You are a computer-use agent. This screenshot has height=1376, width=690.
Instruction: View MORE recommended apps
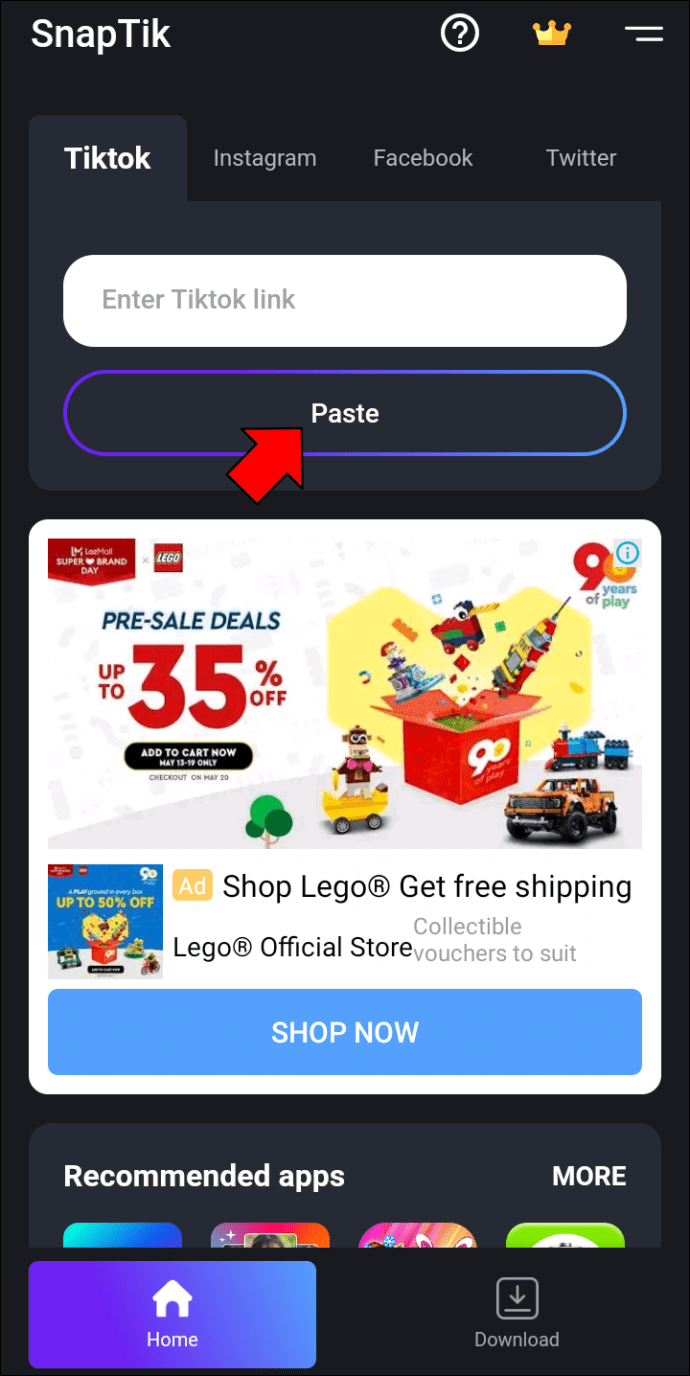click(x=589, y=1176)
